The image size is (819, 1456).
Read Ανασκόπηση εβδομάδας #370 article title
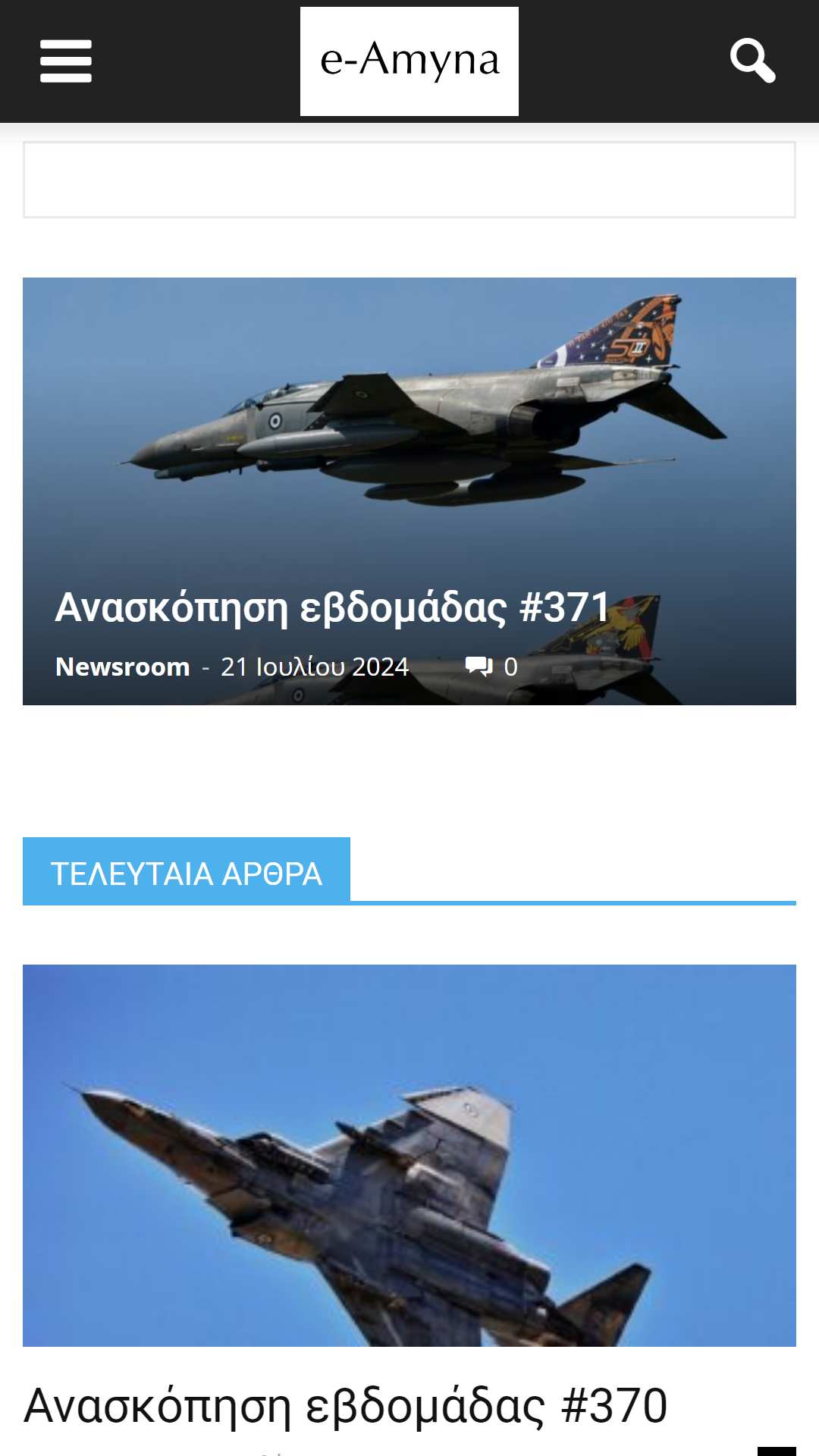[346, 1405]
